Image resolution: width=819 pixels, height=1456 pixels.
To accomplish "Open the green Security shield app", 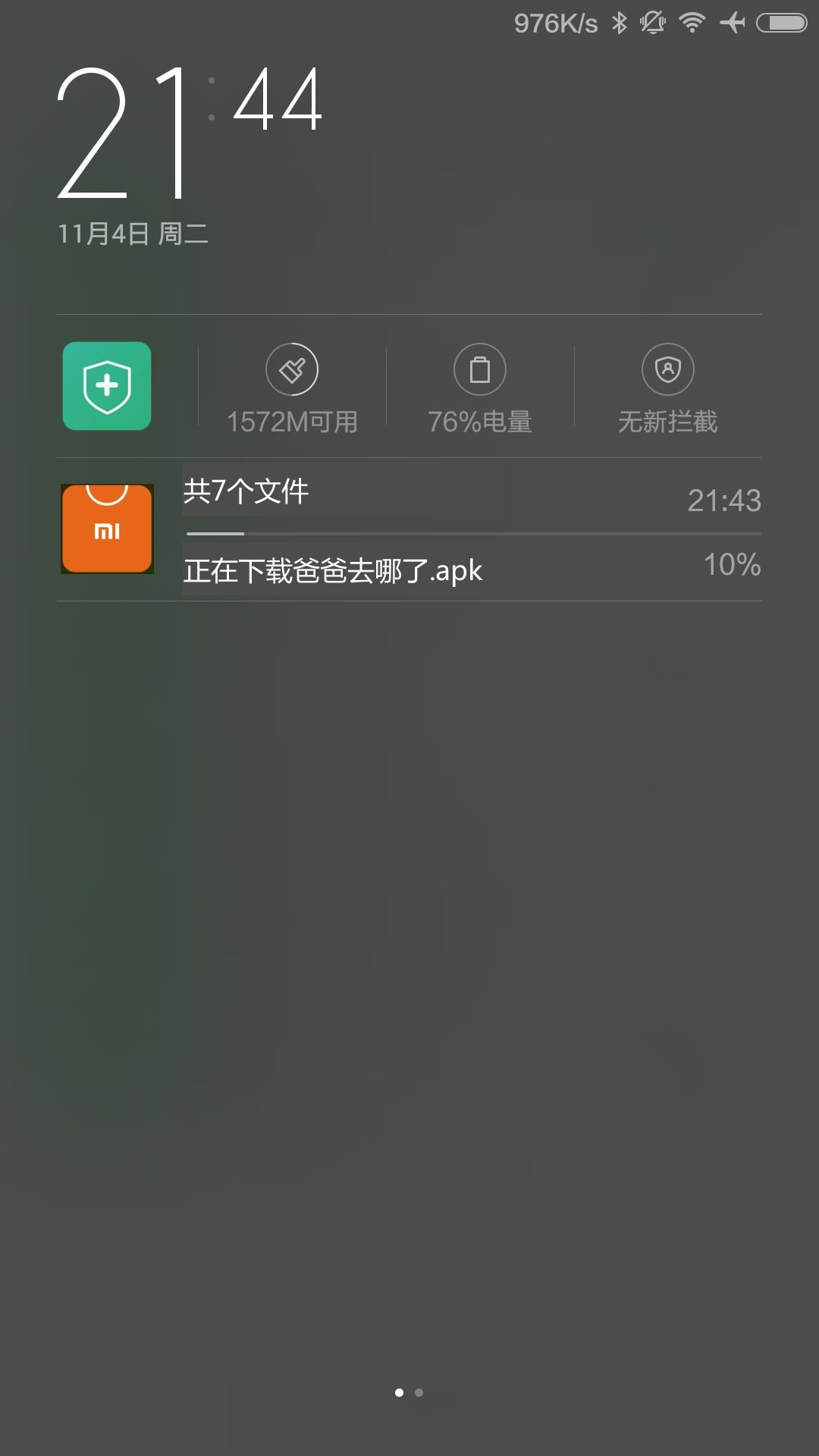I will coord(107,386).
